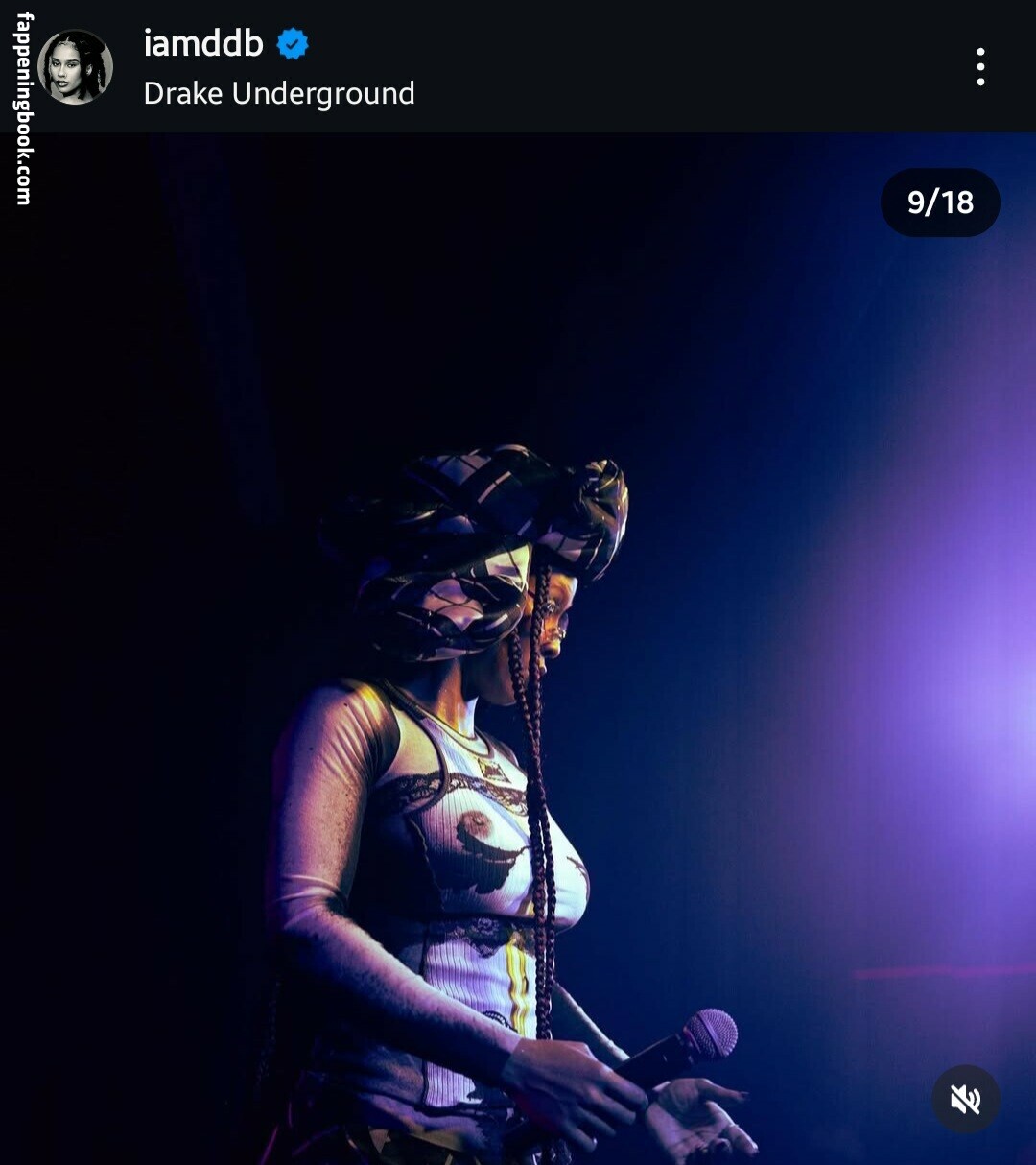Open the iamddb username profile
1036x1165 pixels.
[x=203, y=43]
